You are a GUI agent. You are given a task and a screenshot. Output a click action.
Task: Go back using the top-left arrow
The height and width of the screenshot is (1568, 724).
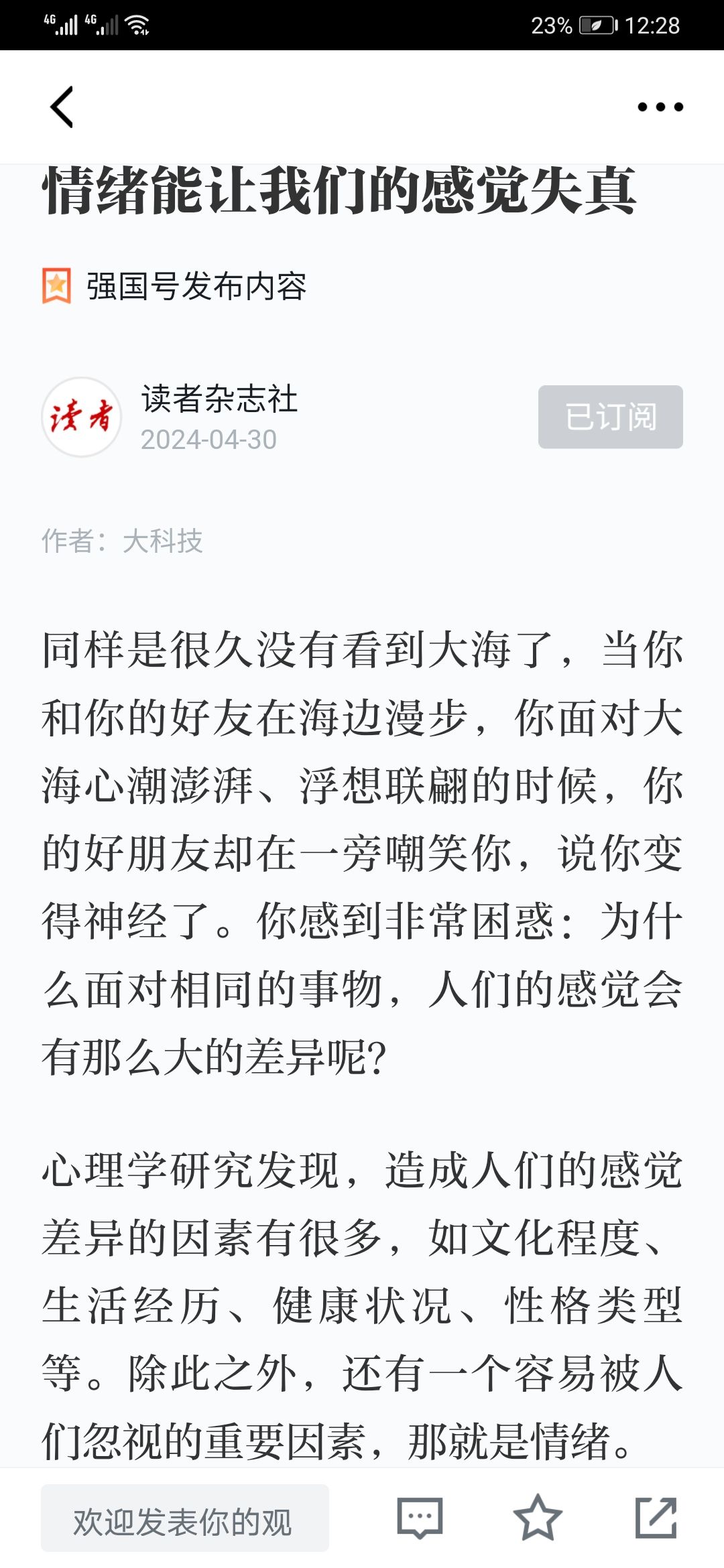[62, 107]
